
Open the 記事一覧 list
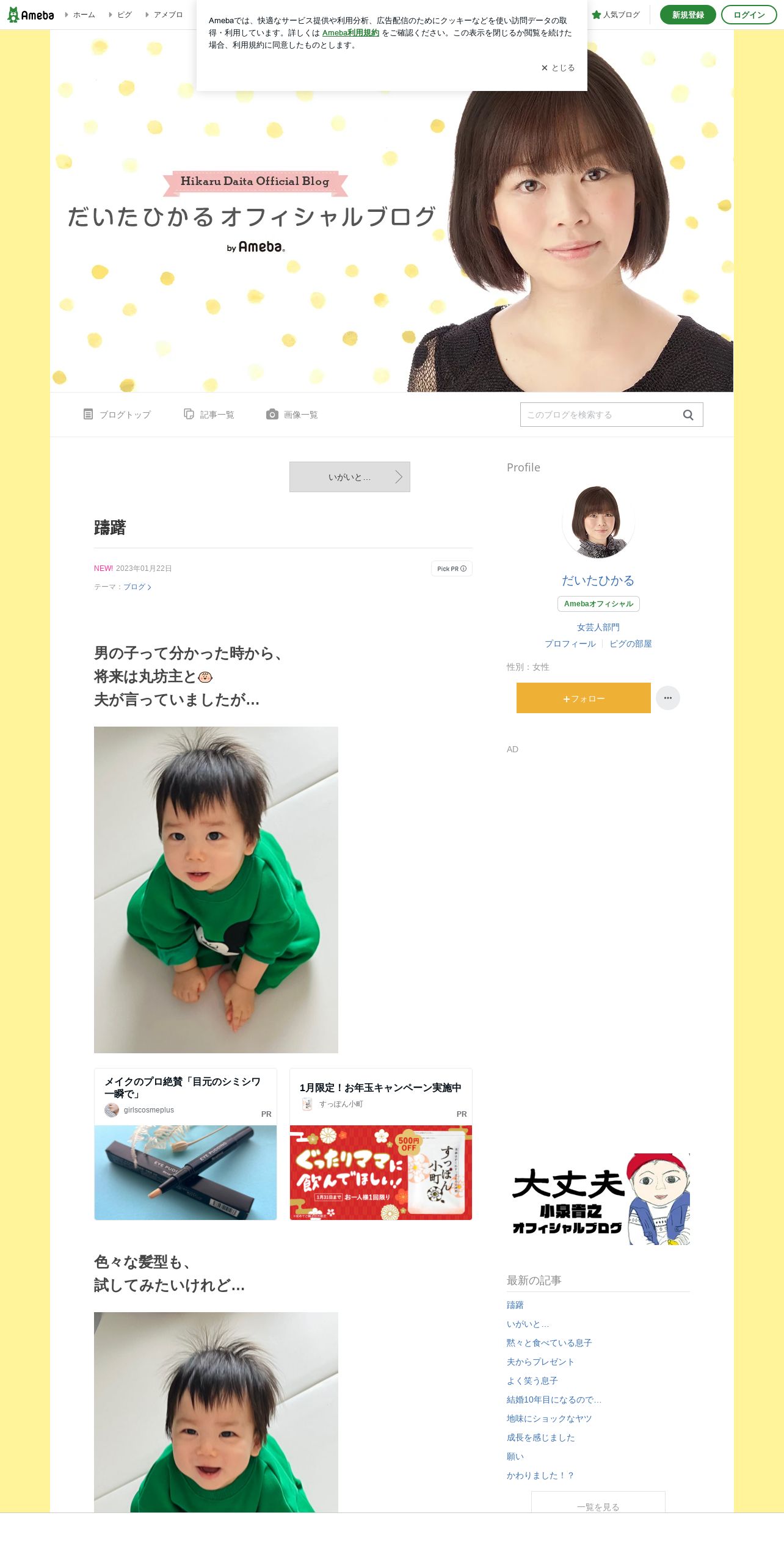pos(209,415)
